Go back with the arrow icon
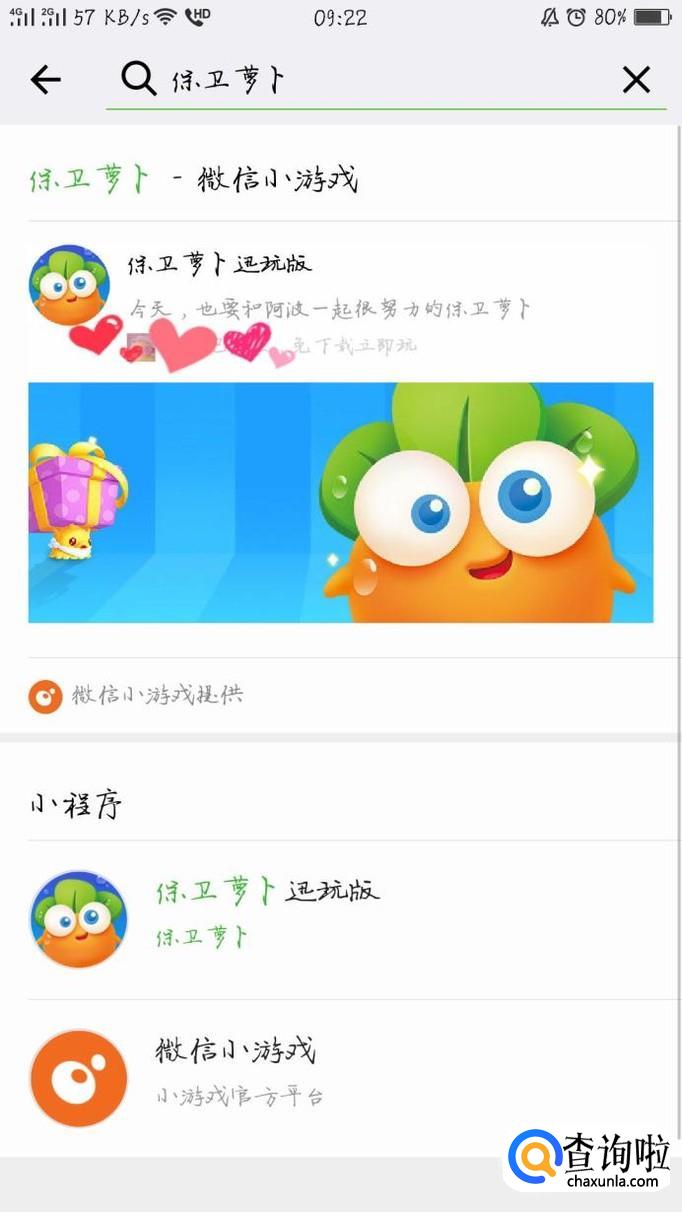The width and height of the screenshot is (682, 1212). click(x=46, y=79)
